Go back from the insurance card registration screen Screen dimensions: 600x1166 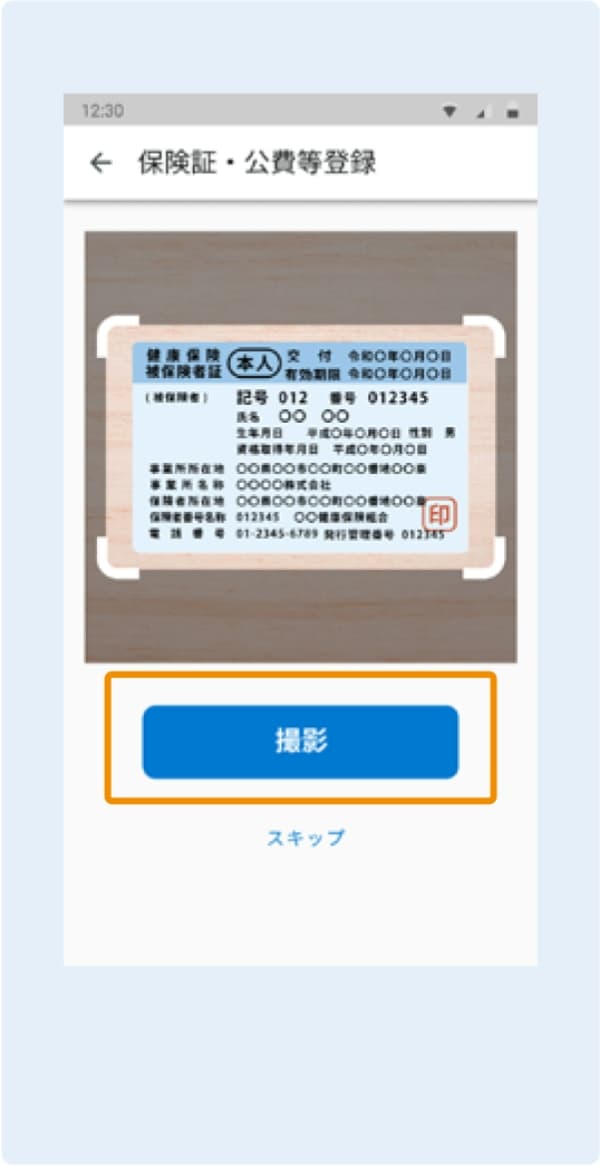(101, 163)
